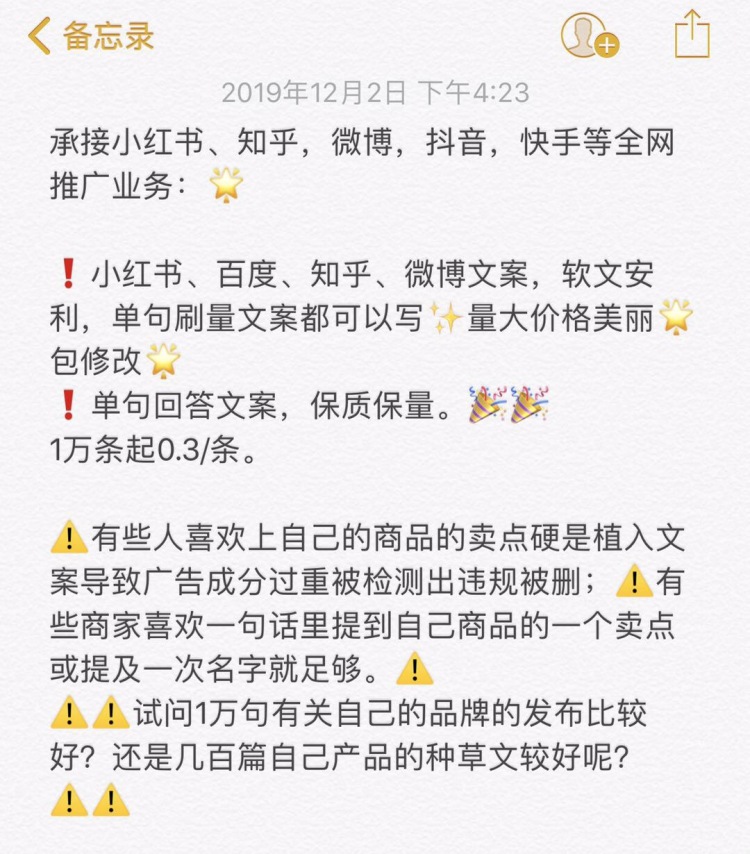Go back to 备忘录 list
The height and width of the screenshot is (854, 750).
(90, 36)
